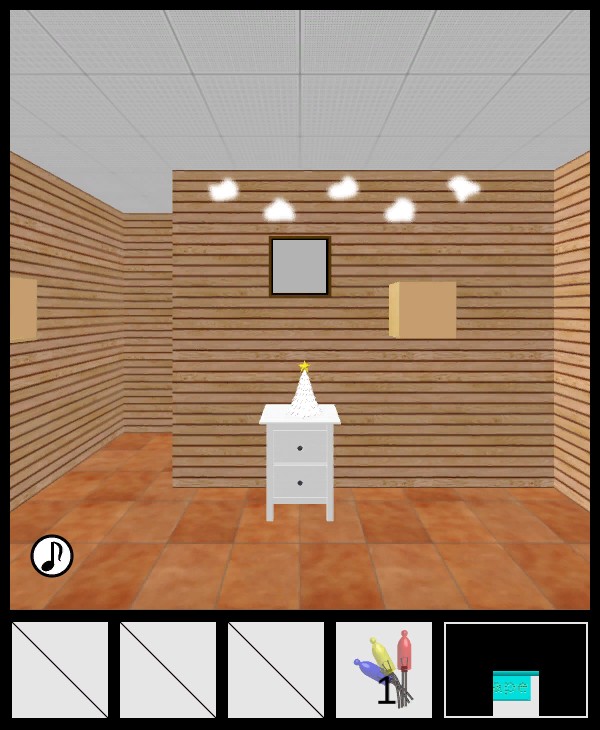Inspect the gray framed picture on the wall
Screen dimensions: 600x730
300,266
